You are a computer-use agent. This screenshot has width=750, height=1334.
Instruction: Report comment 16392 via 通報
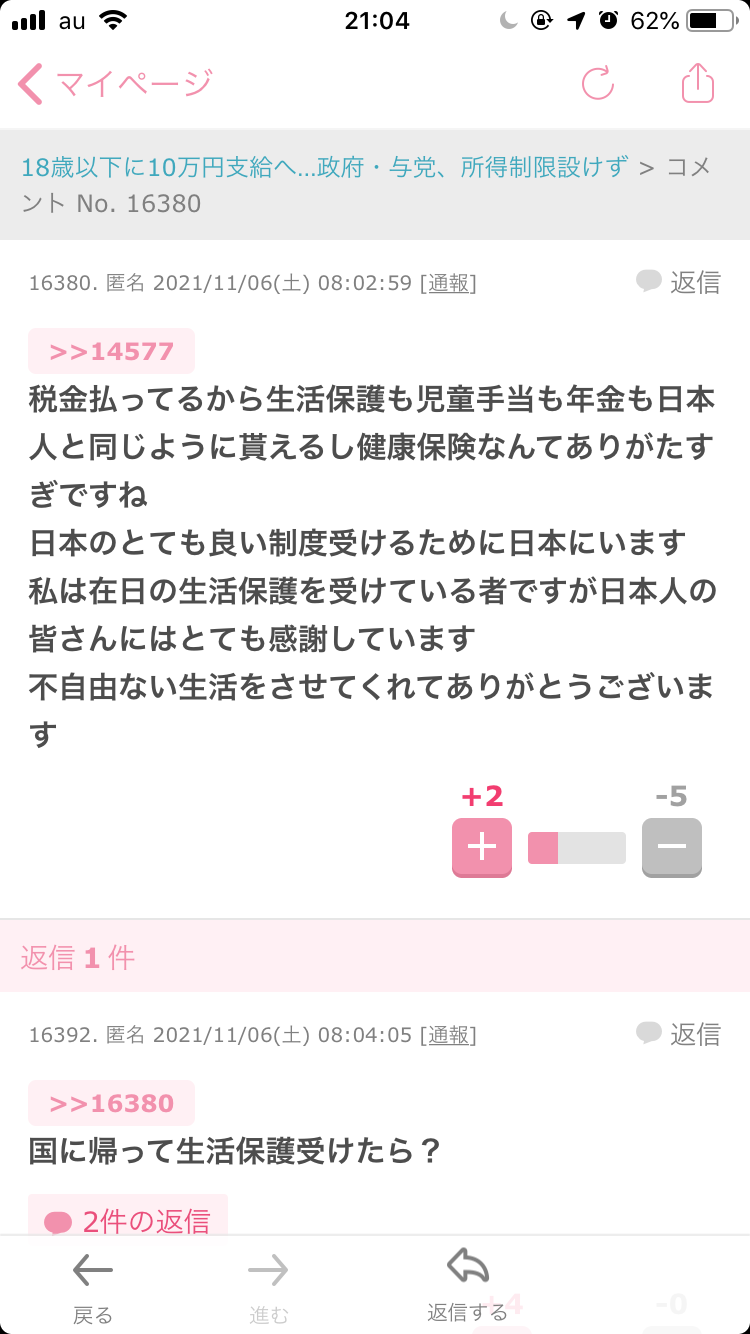point(448,1035)
